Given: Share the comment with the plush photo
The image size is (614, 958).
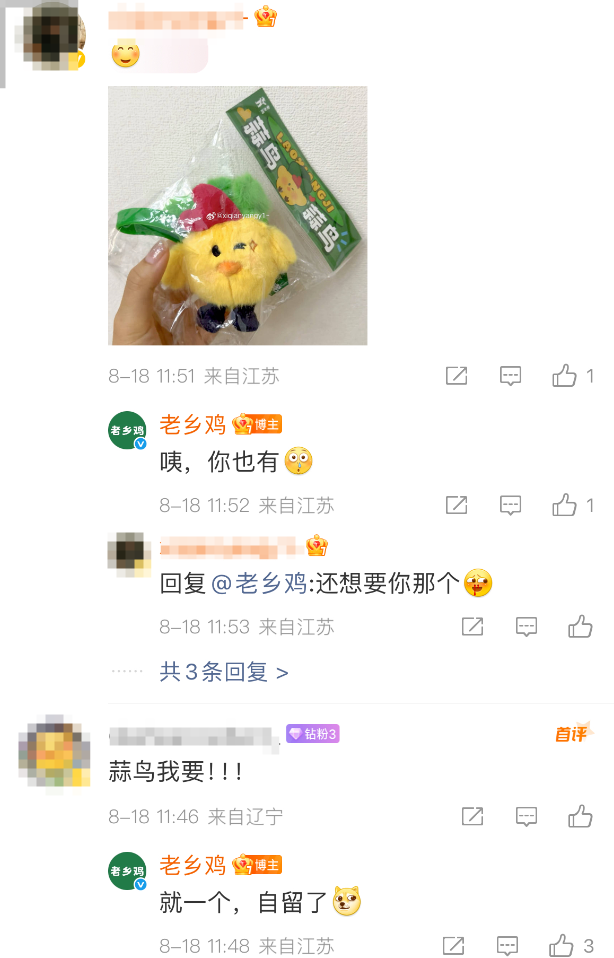Looking at the screenshot, I should point(456,376).
